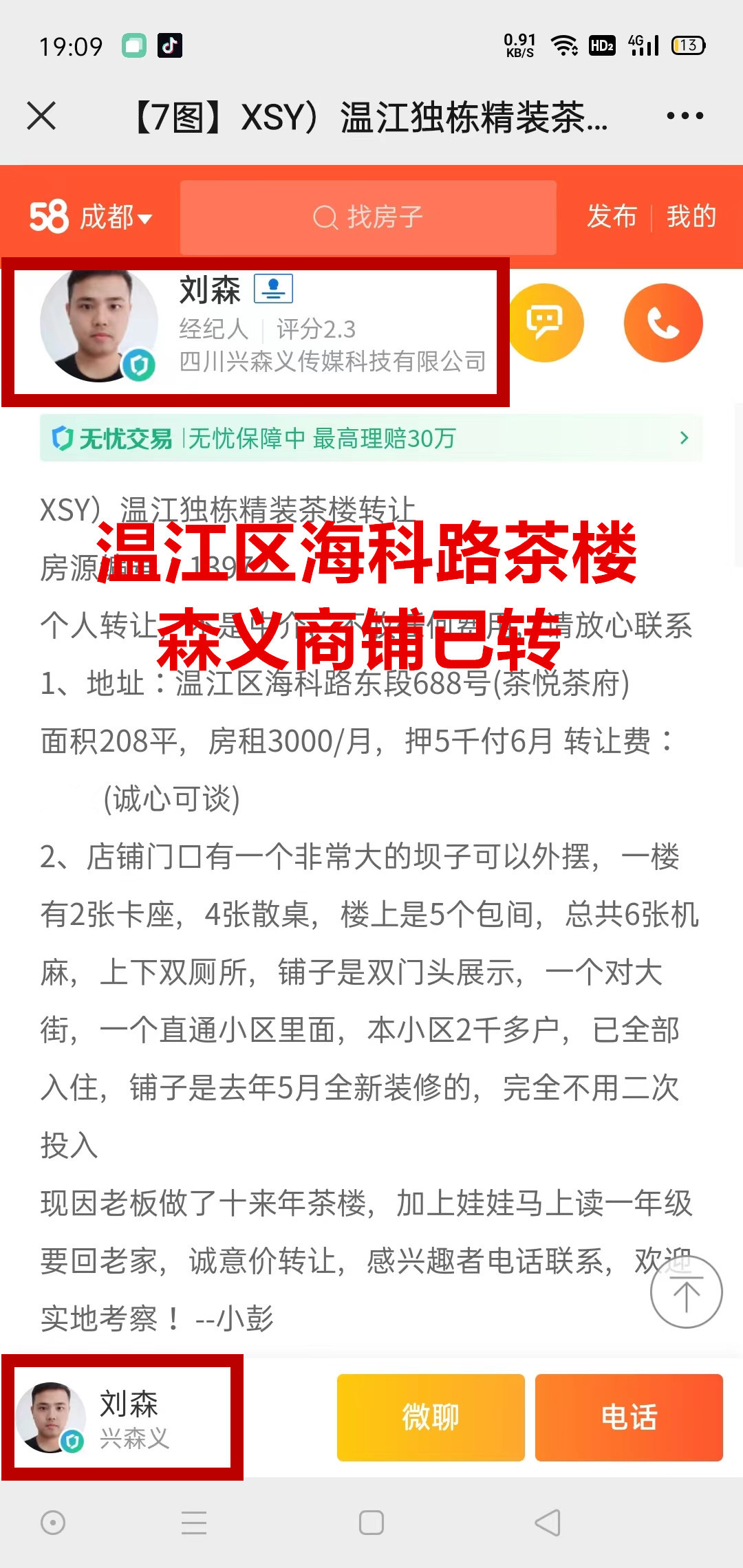Go back using system back triangle
Screen dimensions: 743x1568
[548, 1523]
